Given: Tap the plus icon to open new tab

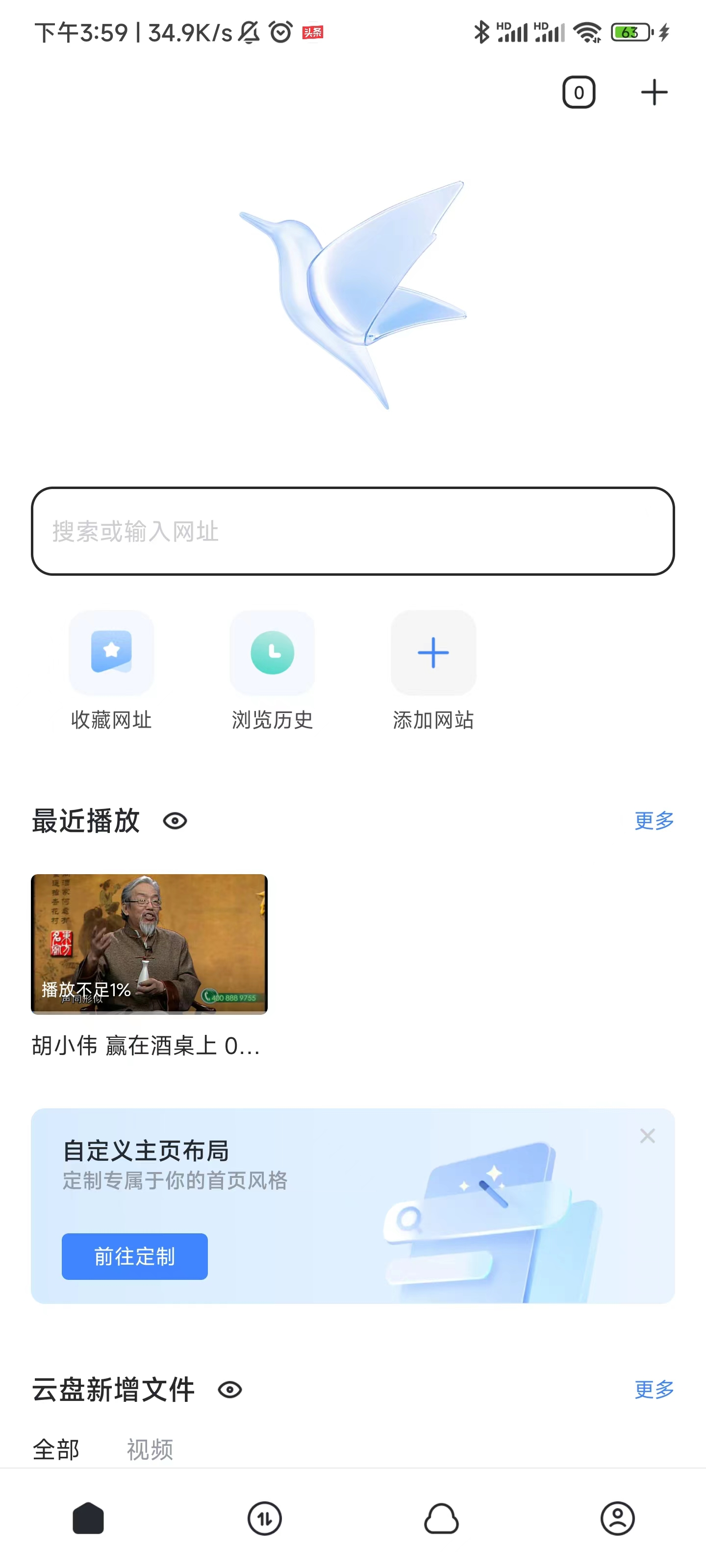Looking at the screenshot, I should coord(654,93).
